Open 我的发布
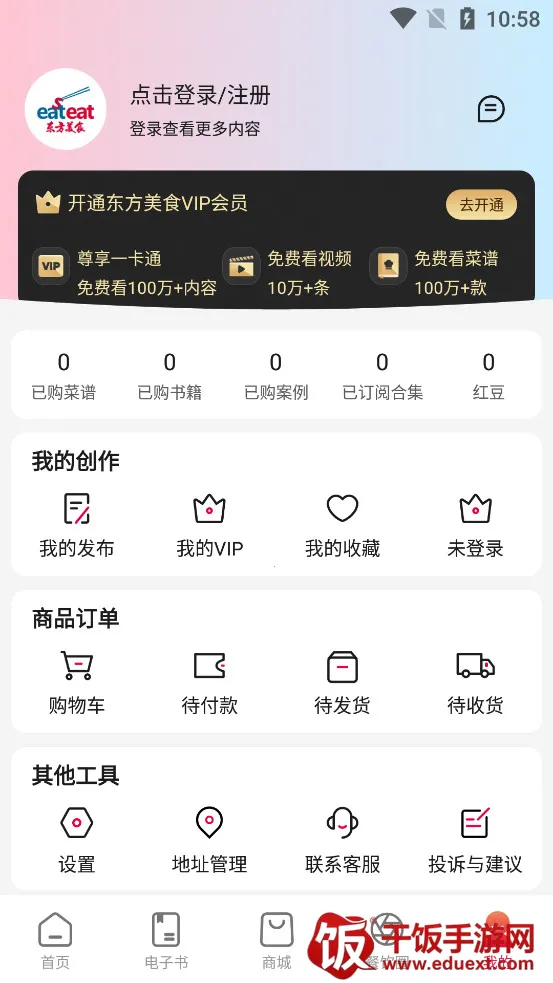Screen dimensions: 553x983 [76, 525]
